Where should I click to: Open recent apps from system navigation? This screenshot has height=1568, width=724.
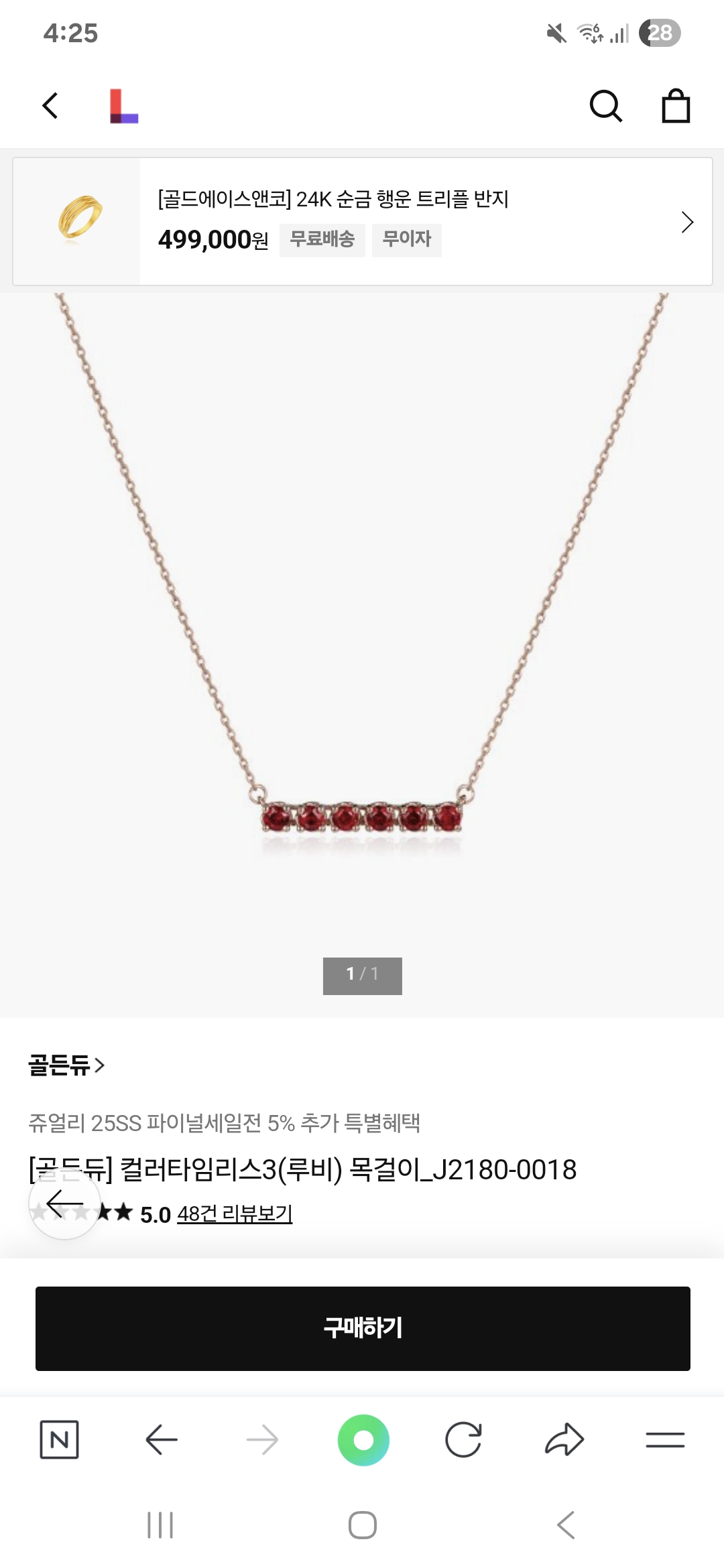160,1525
